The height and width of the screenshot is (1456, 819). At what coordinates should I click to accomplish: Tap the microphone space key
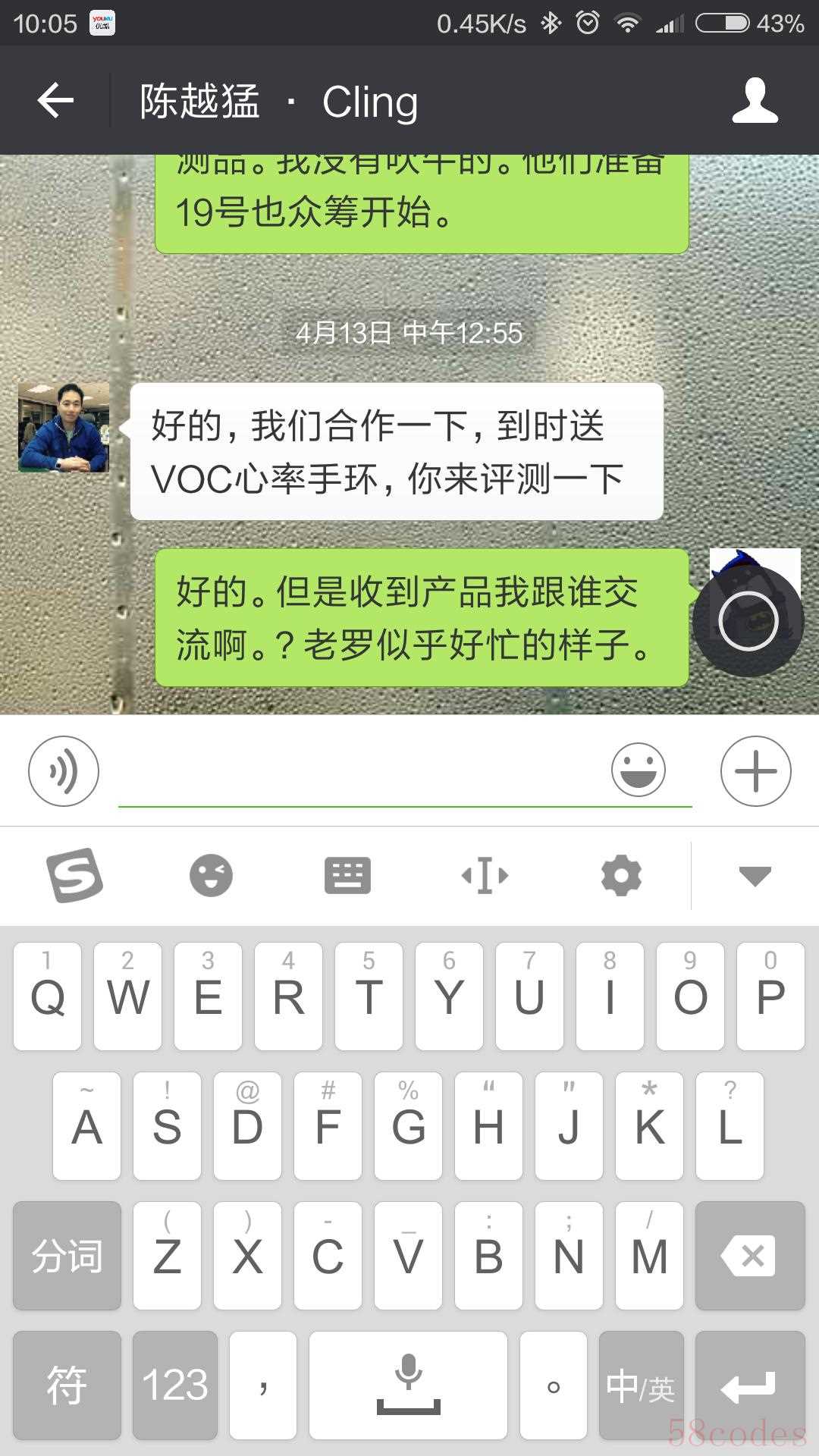(408, 1385)
